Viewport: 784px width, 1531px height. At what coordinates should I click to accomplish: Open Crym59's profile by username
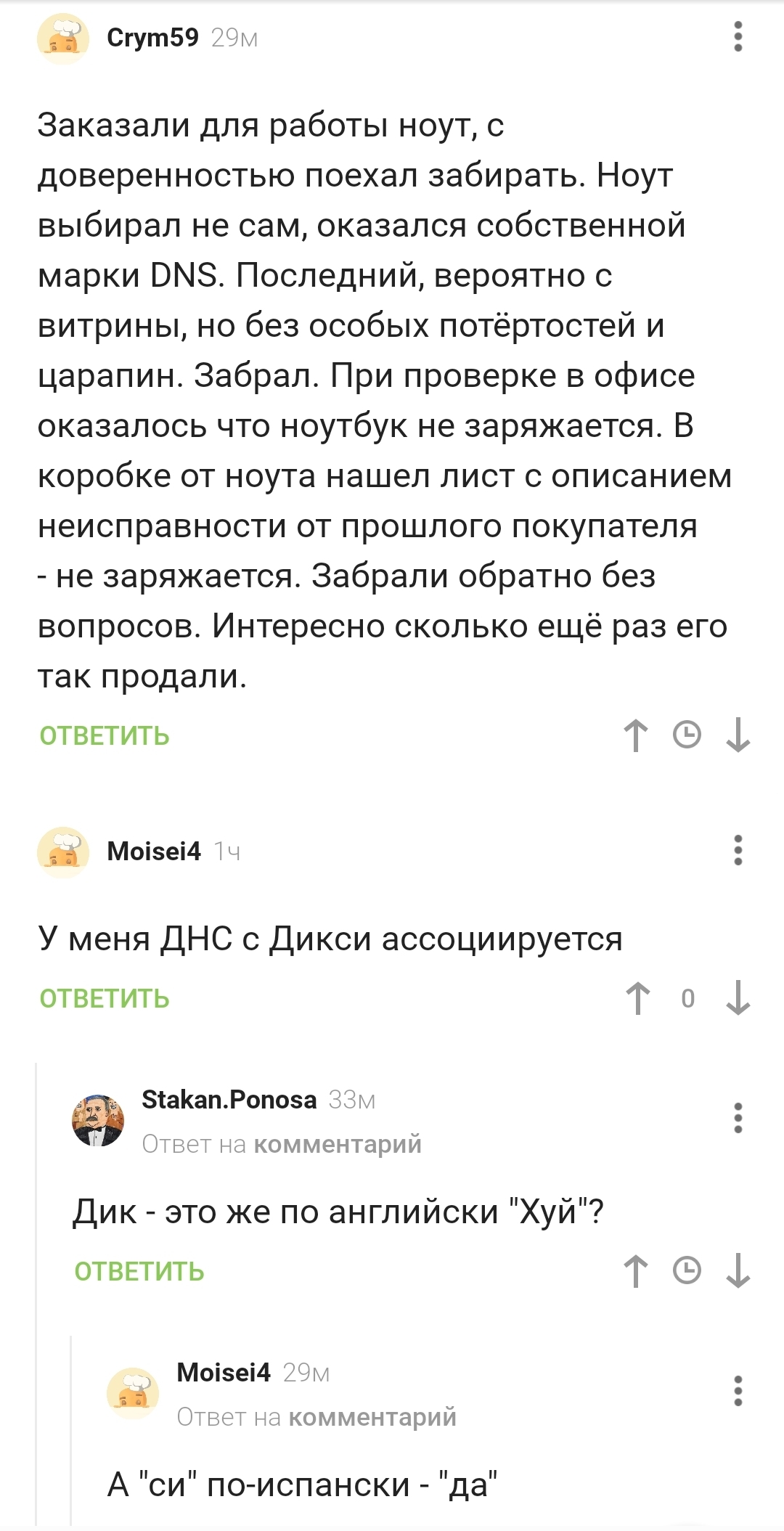coord(152,37)
